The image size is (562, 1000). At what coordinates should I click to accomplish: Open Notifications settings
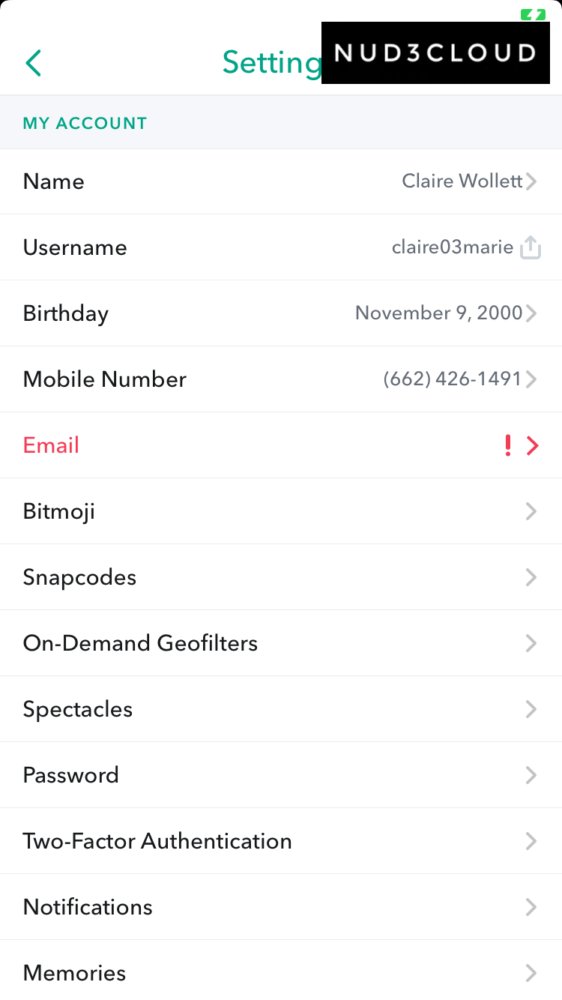tap(281, 907)
